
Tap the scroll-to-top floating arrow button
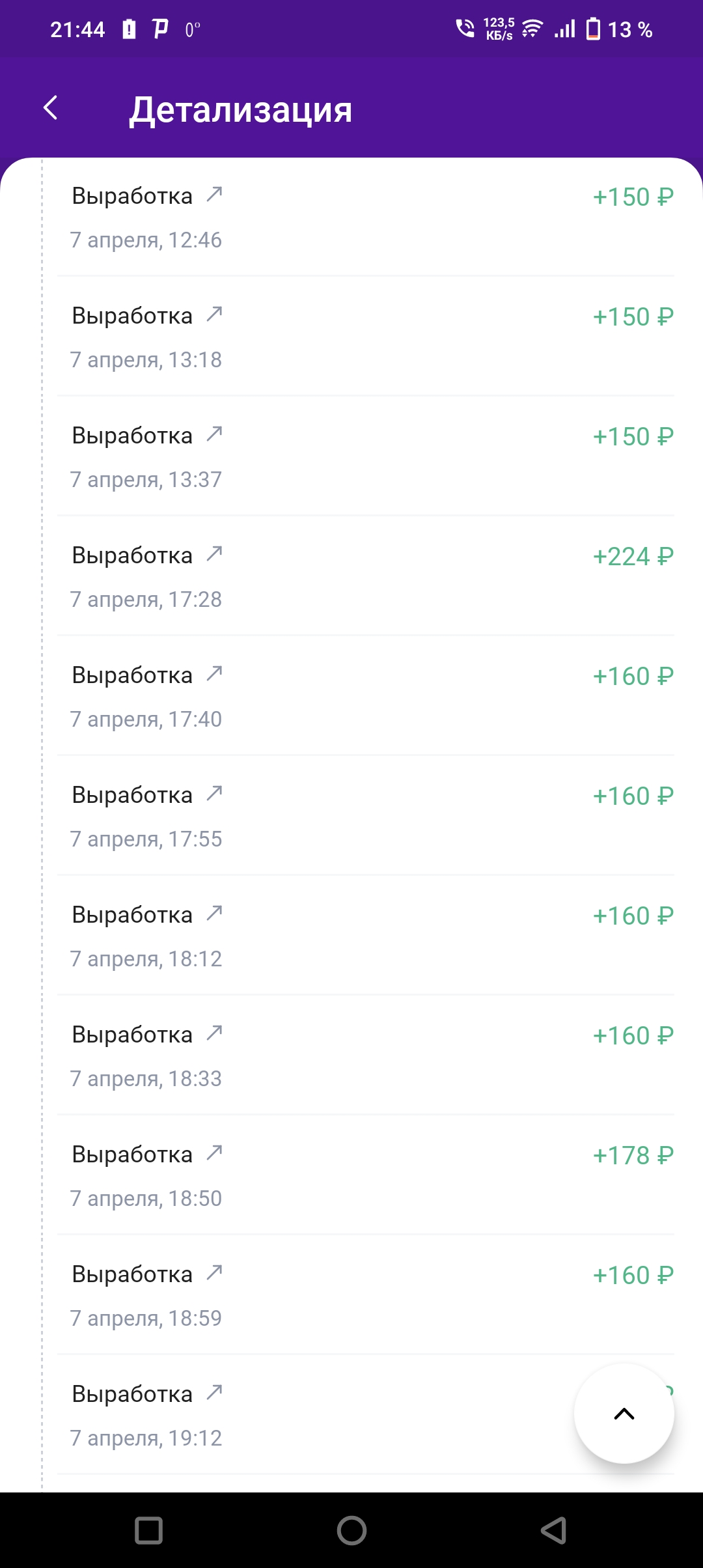[624, 1413]
